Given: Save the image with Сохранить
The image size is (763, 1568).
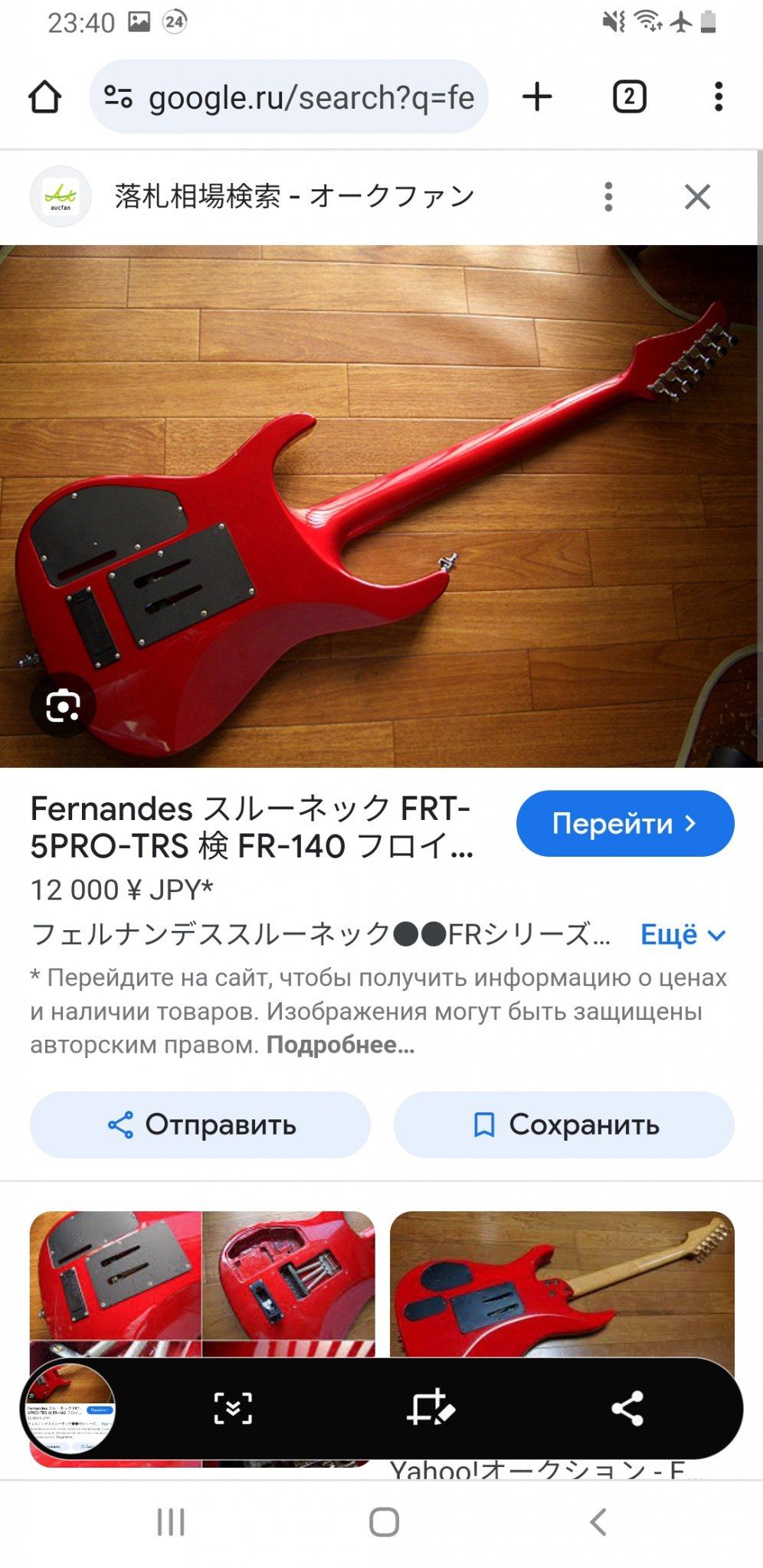Looking at the screenshot, I should point(564,1125).
